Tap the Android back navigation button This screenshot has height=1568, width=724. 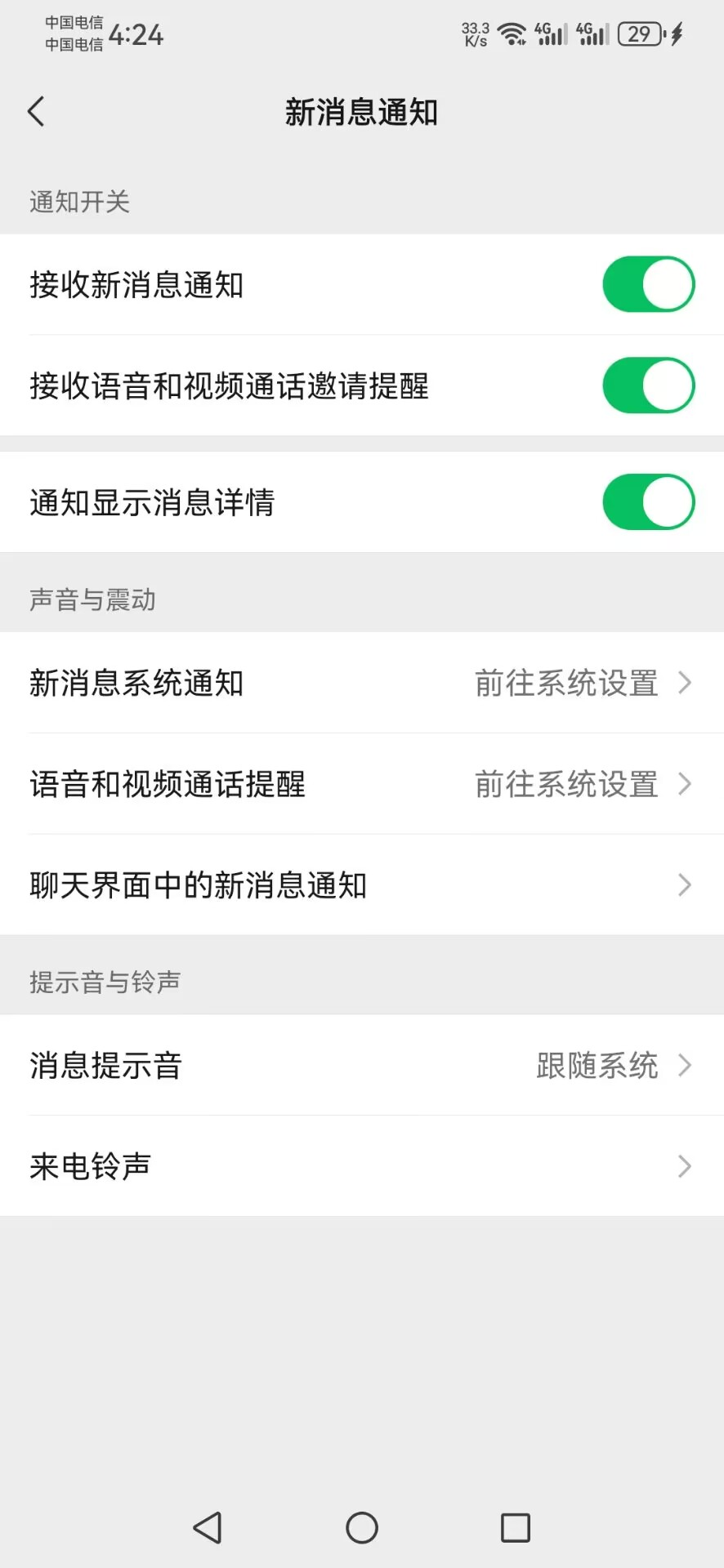[208, 1528]
